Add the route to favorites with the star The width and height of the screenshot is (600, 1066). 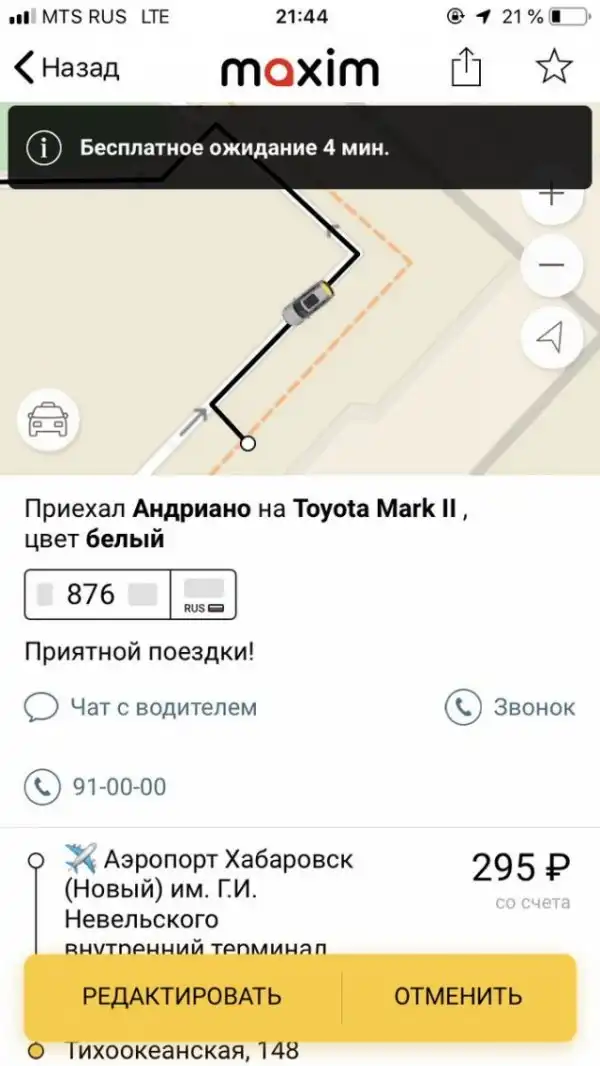(553, 68)
